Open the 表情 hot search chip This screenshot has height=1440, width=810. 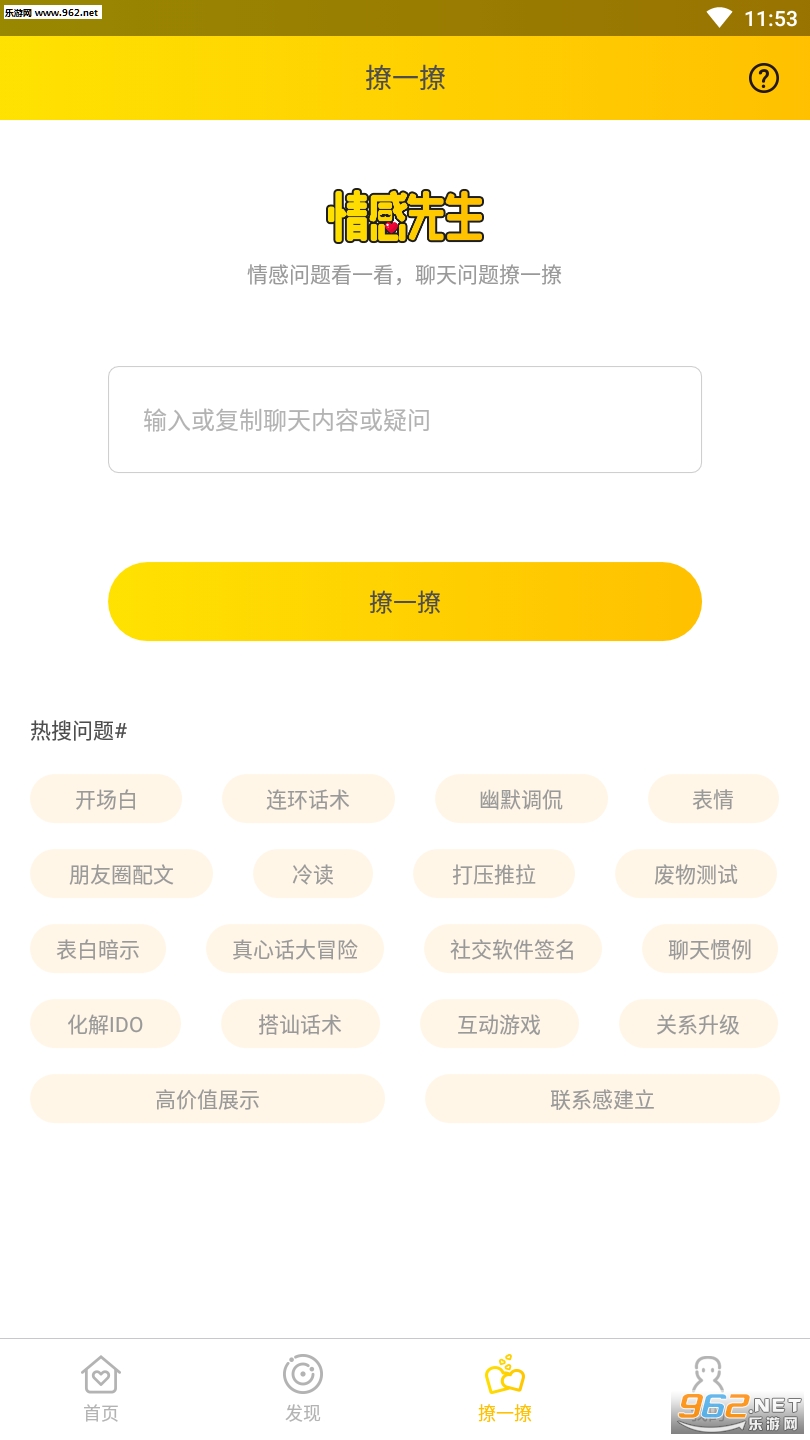[x=713, y=800]
